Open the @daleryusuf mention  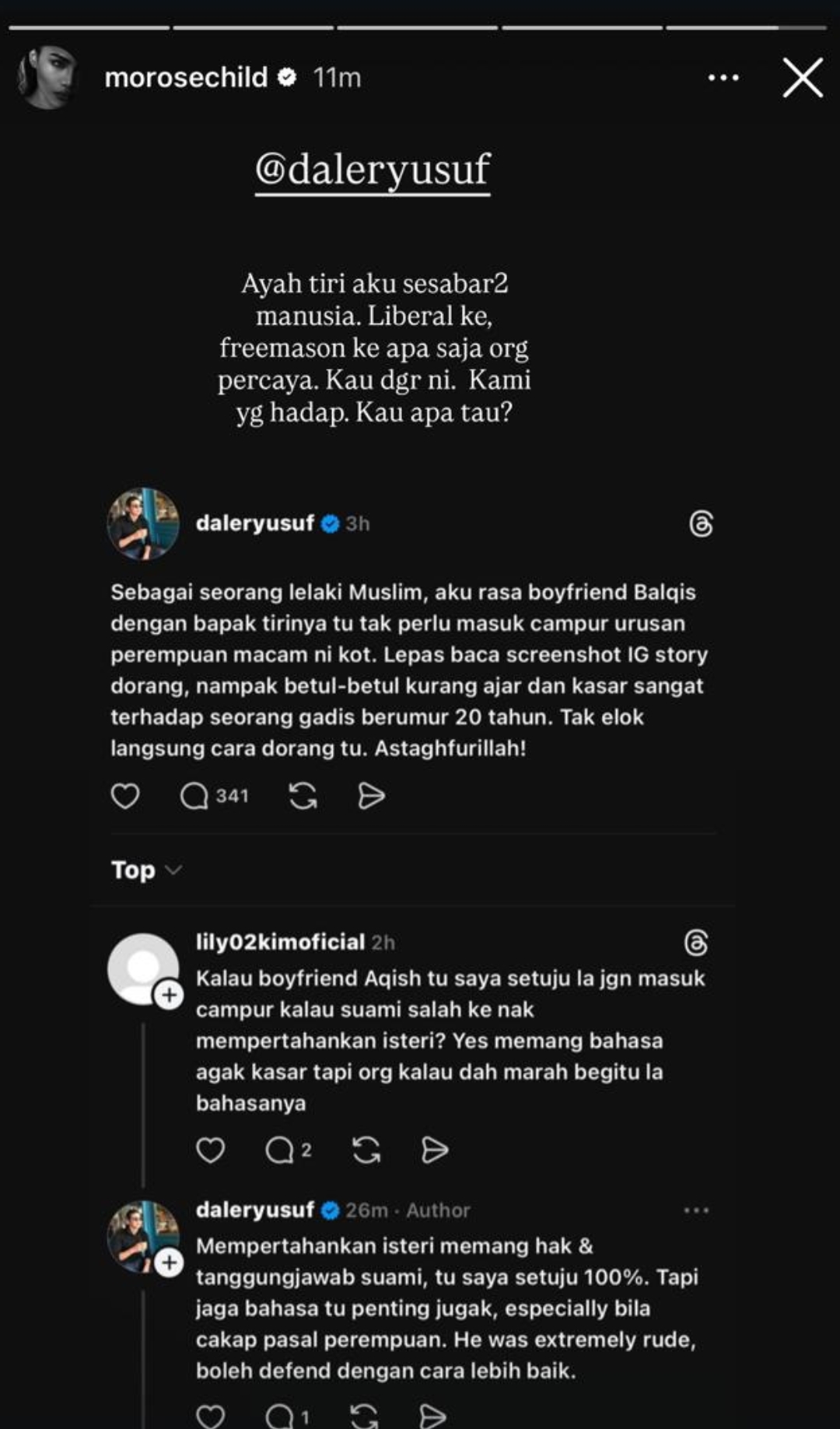pos(373,170)
